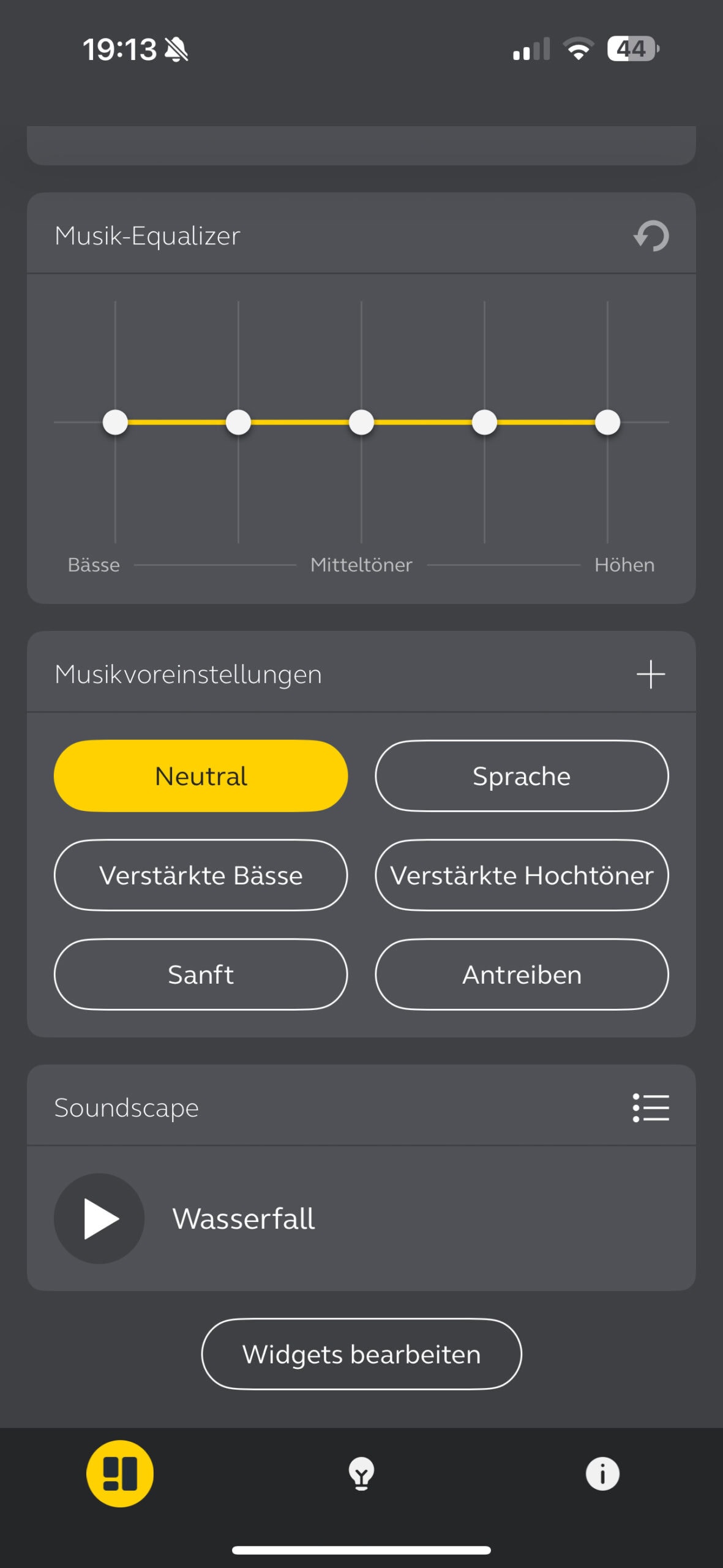Apply the Verstärkte Bässe preset
The height and width of the screenshot is (1568, 723).
201,875
